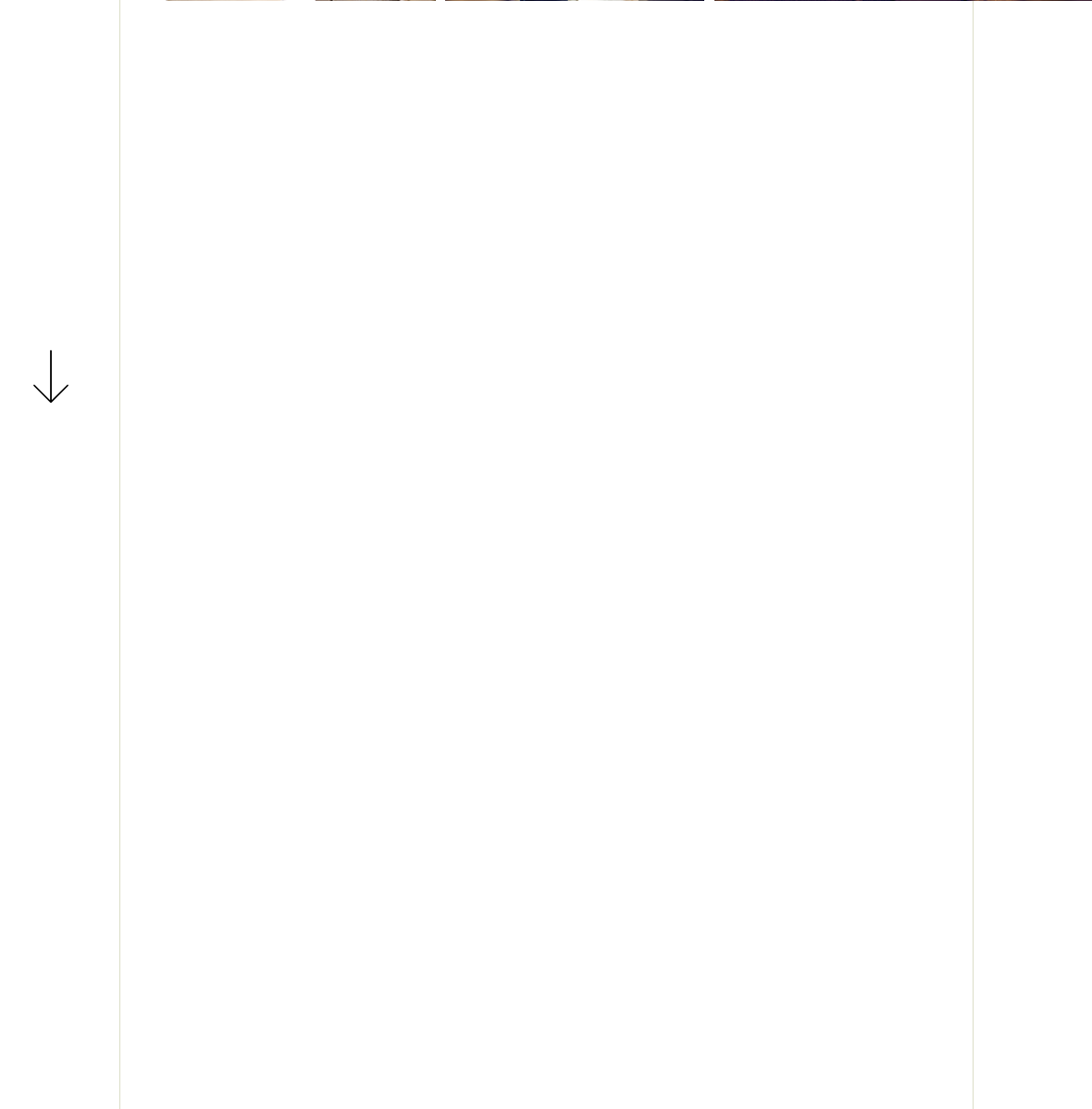1092x1109 pixels.
Task: Tap the scroll-down arrow icon
Action: click(51, 377)
